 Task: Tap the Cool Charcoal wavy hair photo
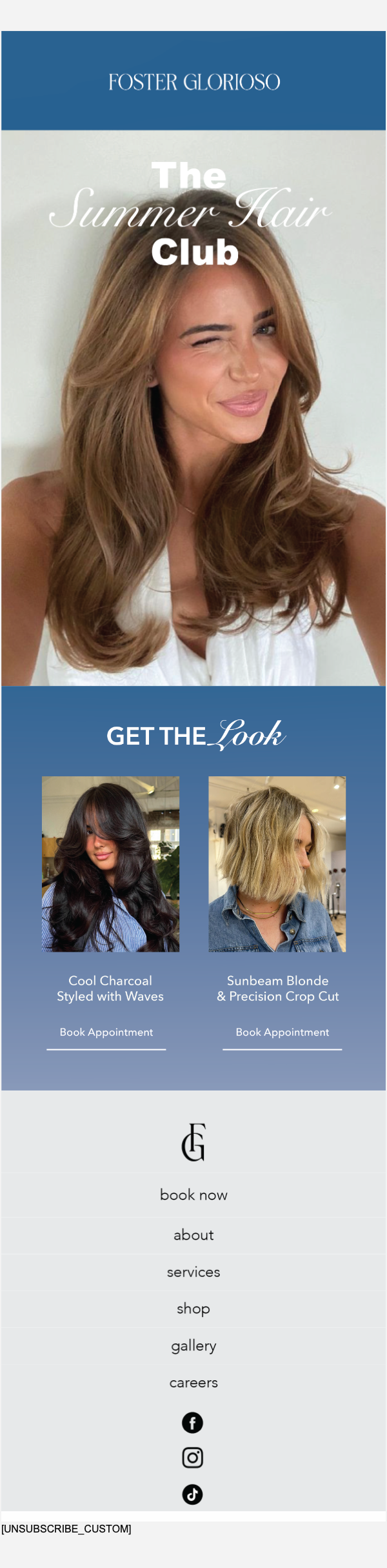click(x=110, y=864)
